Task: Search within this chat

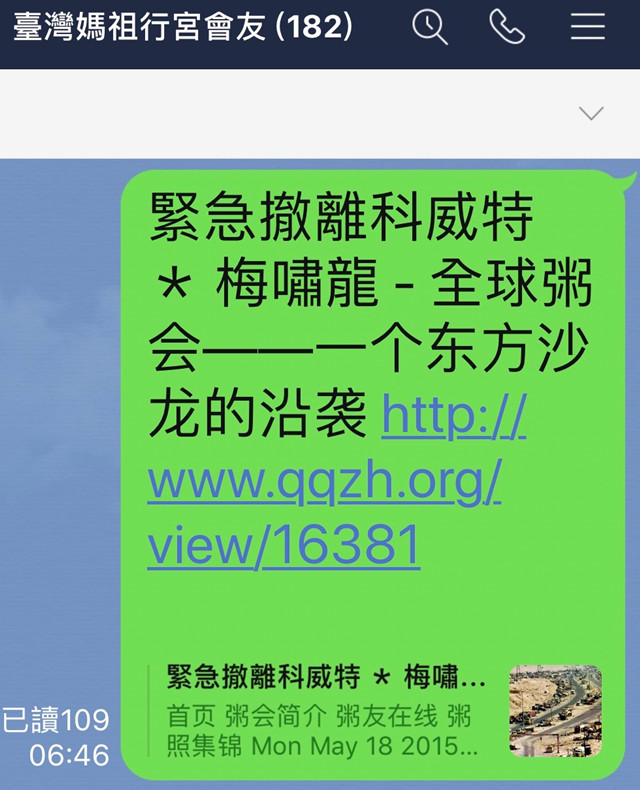Action: pos(430,28)
